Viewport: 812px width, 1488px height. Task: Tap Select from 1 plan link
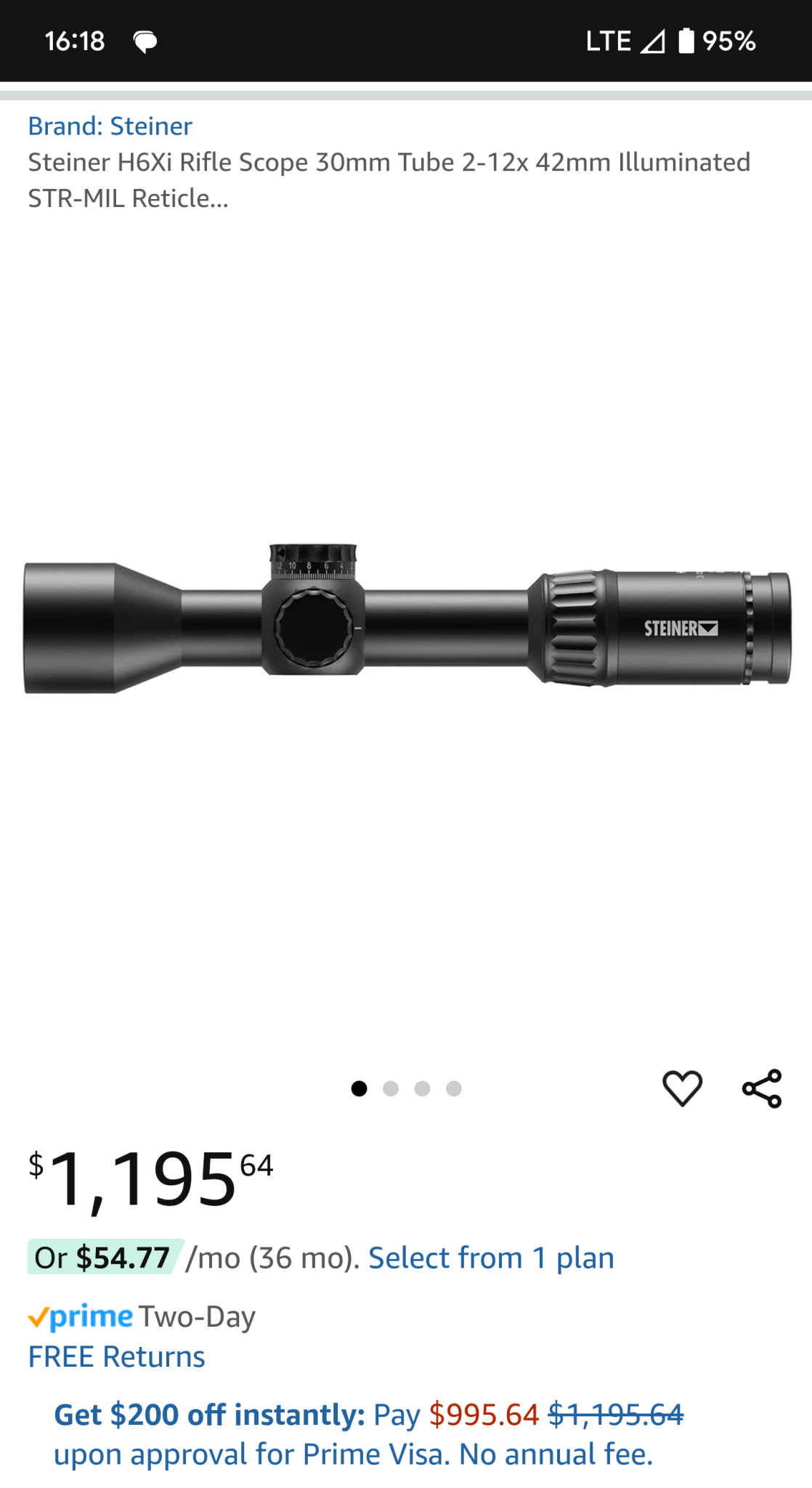point(491,1258)
